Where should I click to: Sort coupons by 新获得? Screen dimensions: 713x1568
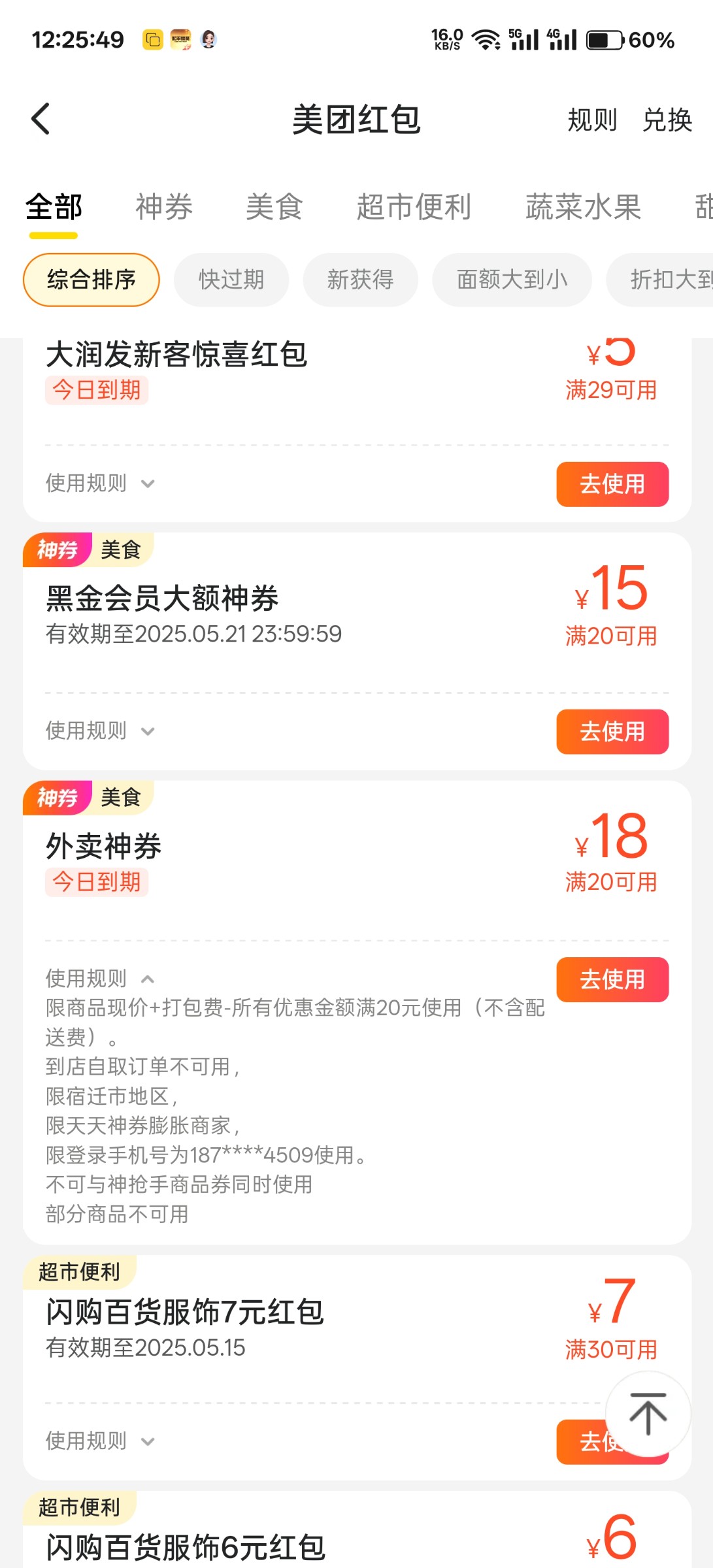pos(360,280)
